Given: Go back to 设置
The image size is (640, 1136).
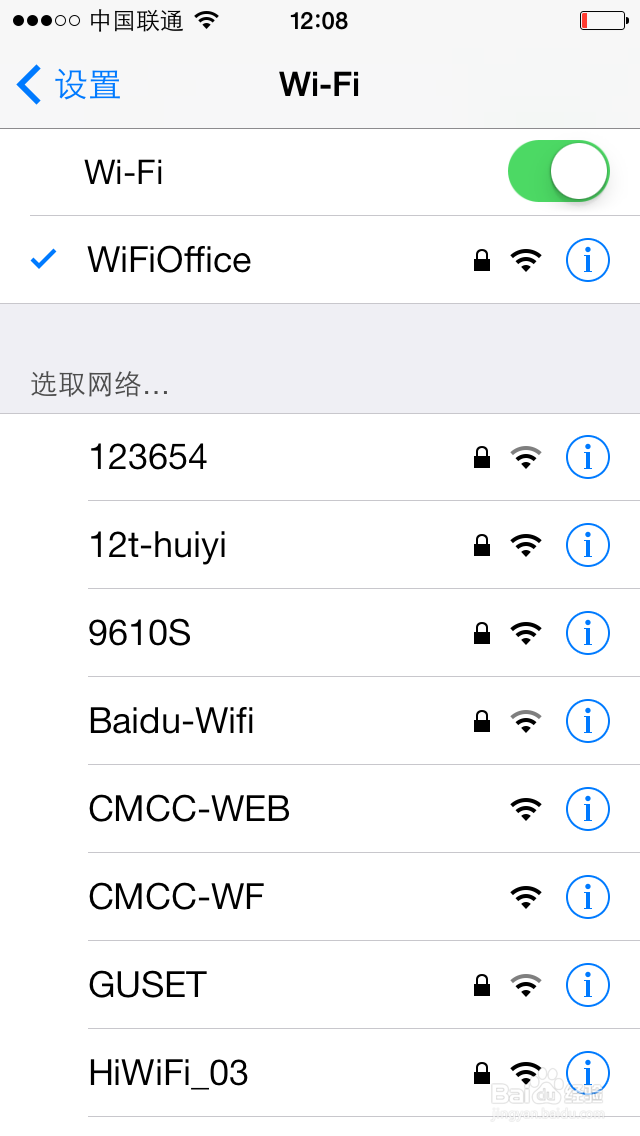Looking at the screenshot, I should click(x=68, y=85).
